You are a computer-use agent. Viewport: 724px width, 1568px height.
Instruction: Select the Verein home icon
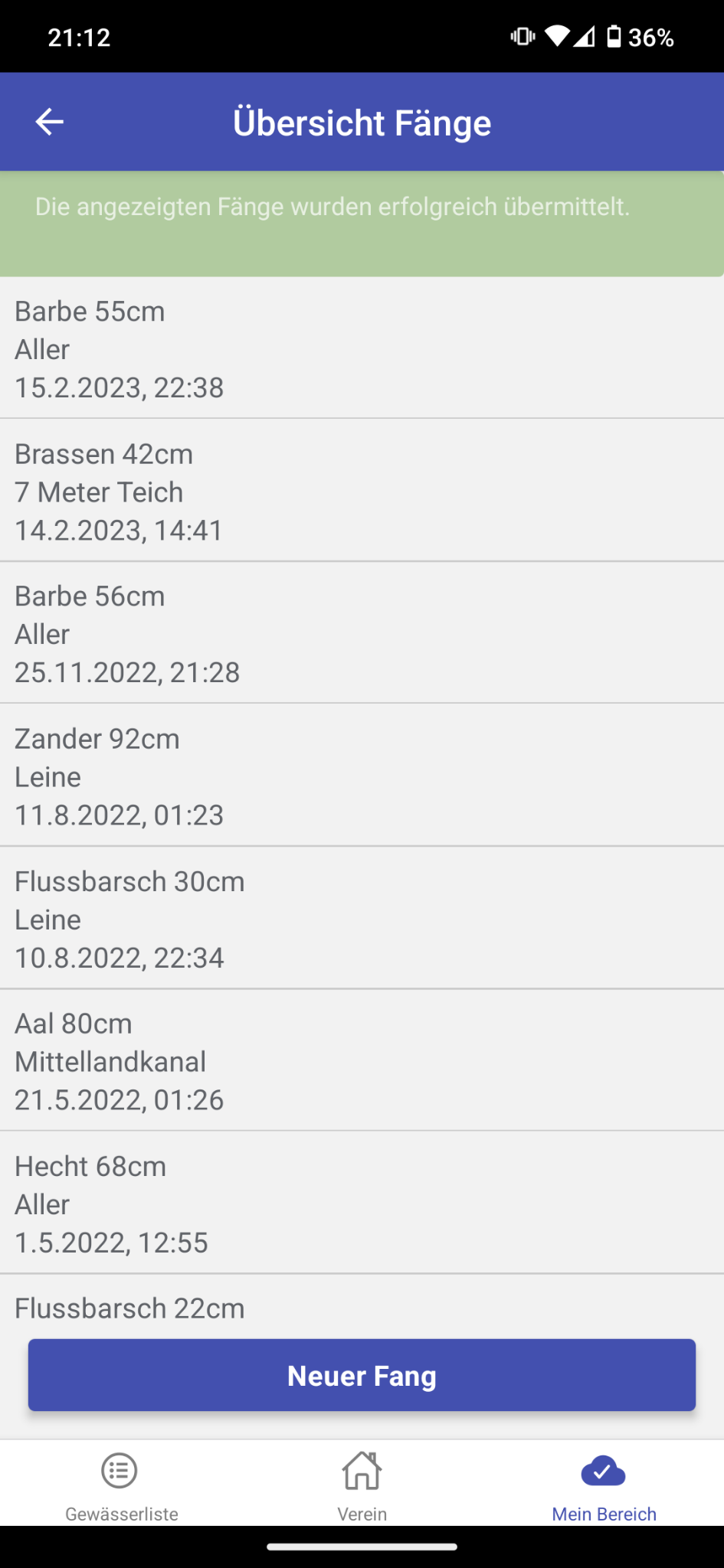point(362,1471)
